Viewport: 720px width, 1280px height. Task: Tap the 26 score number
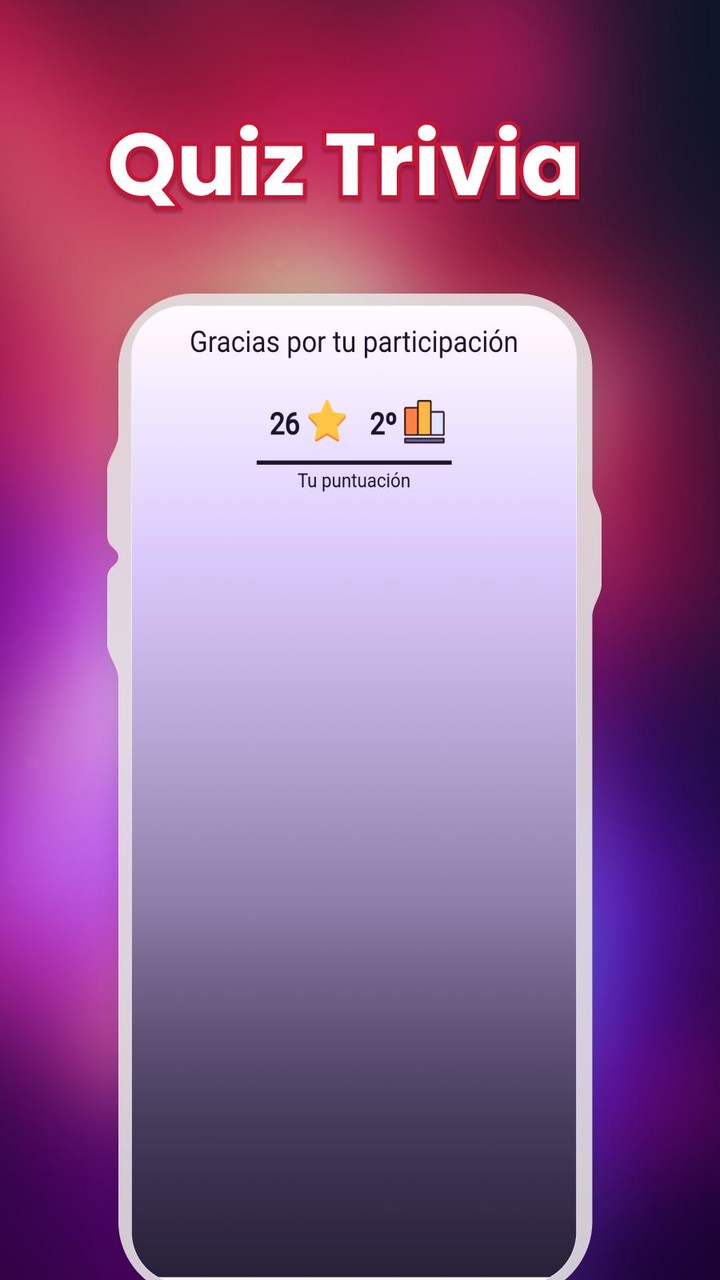pyautogui.click(x=285, y=423)
